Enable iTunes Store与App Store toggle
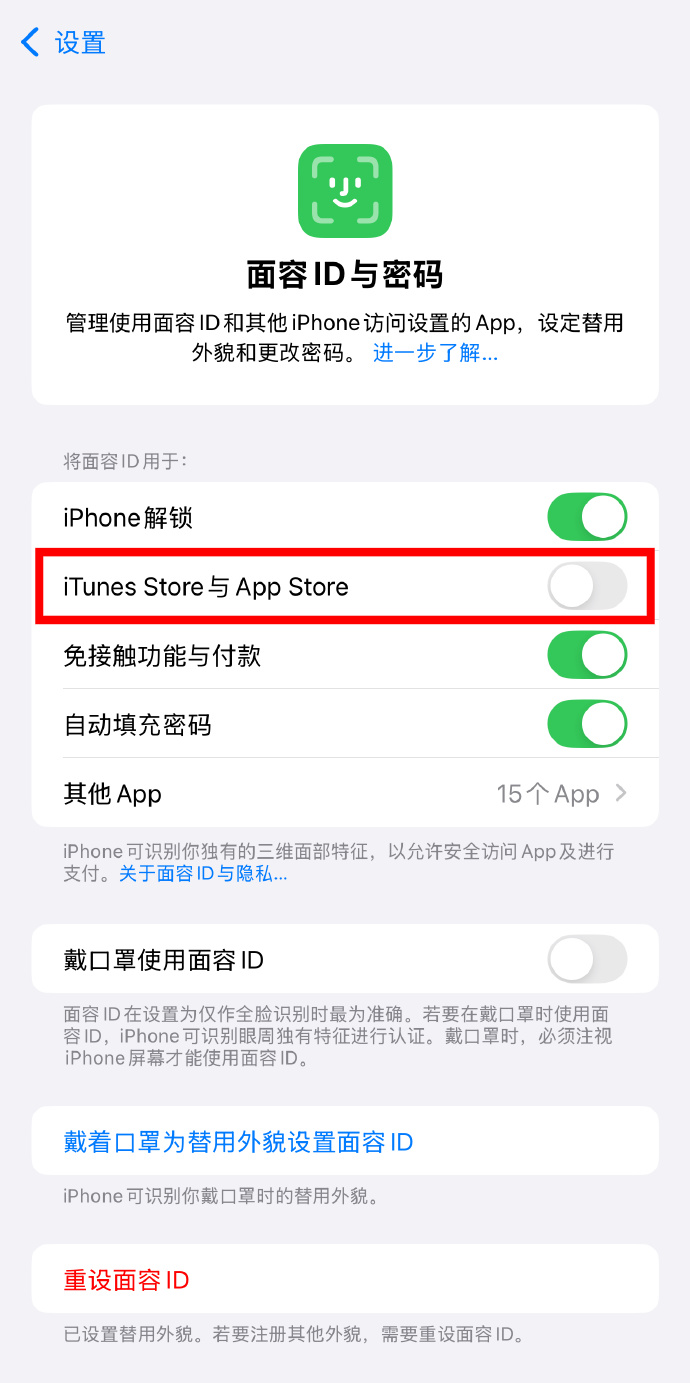This screenshot has width=690, height=1383. point(587,587)
